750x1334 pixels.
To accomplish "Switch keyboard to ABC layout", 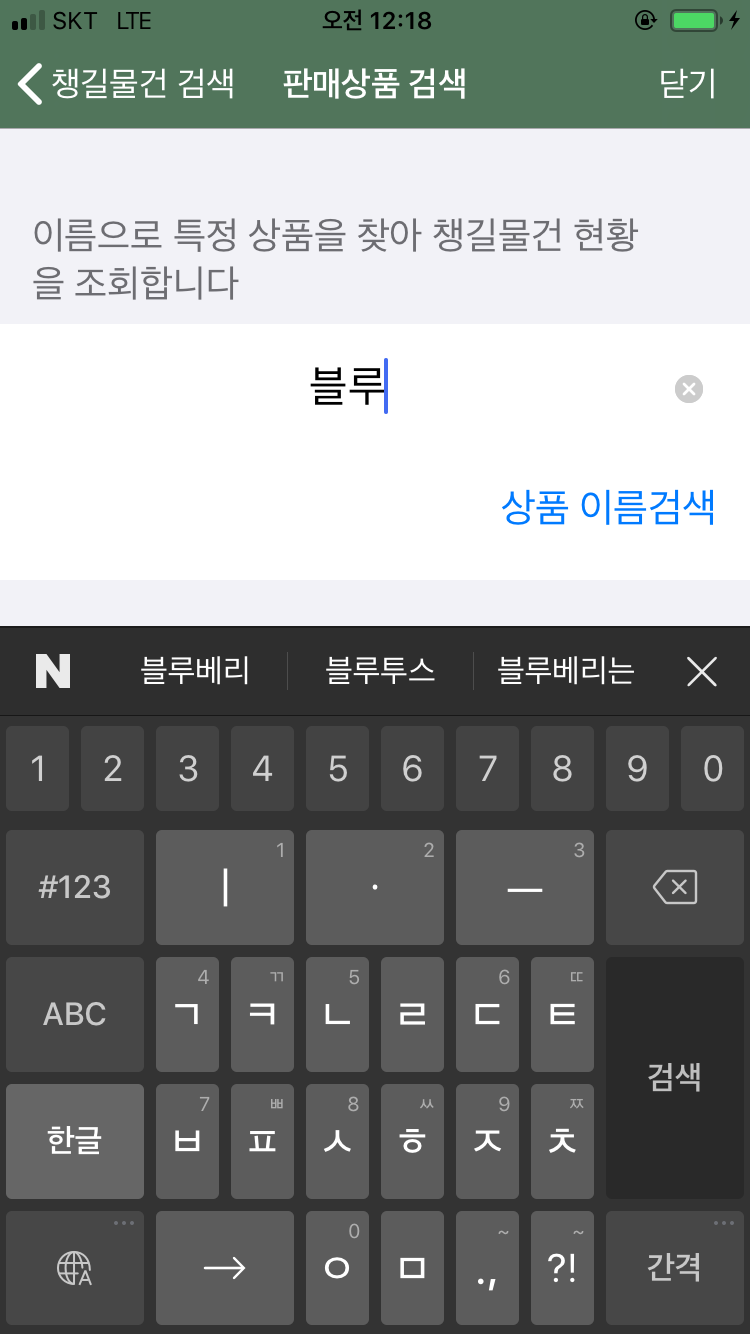I will 75,1014.
